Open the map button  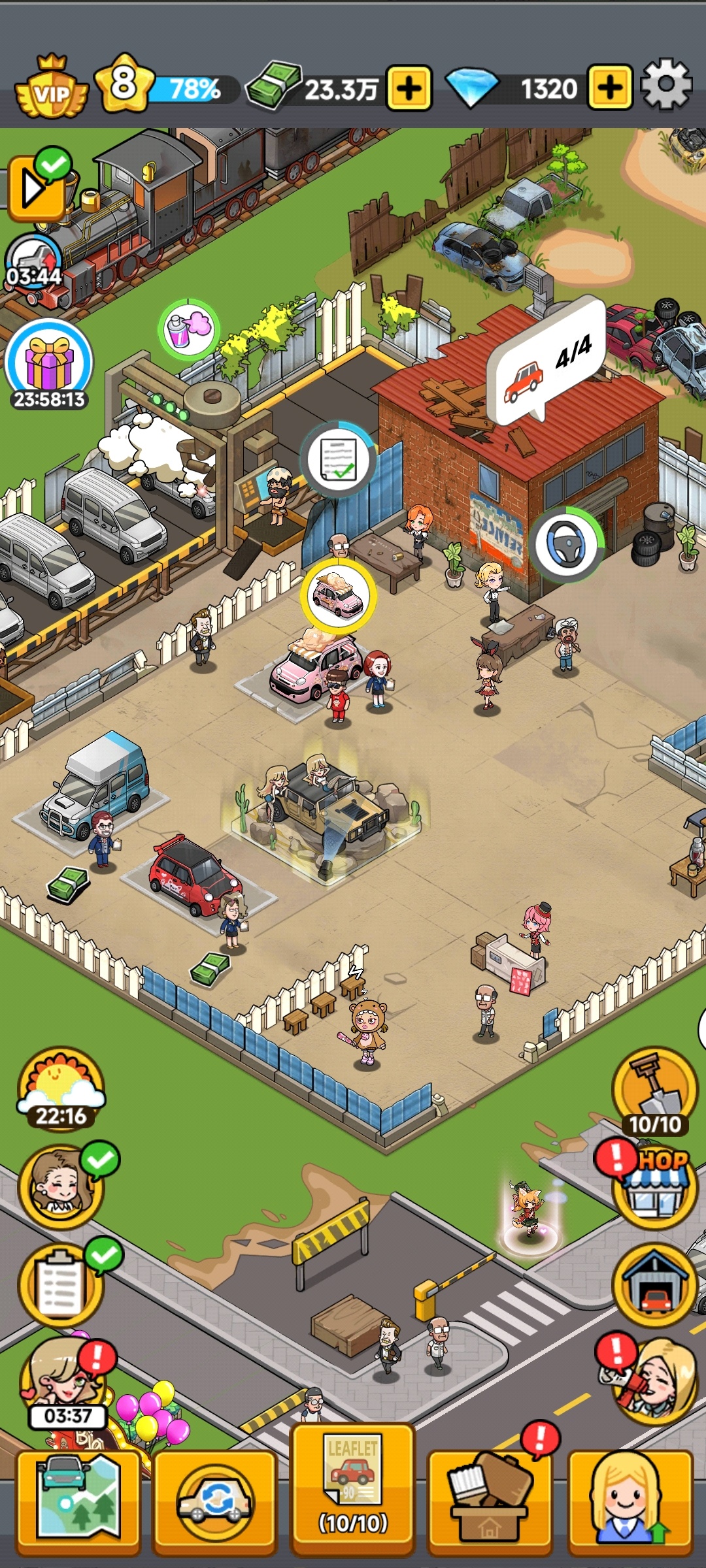tap(78, 1503)
